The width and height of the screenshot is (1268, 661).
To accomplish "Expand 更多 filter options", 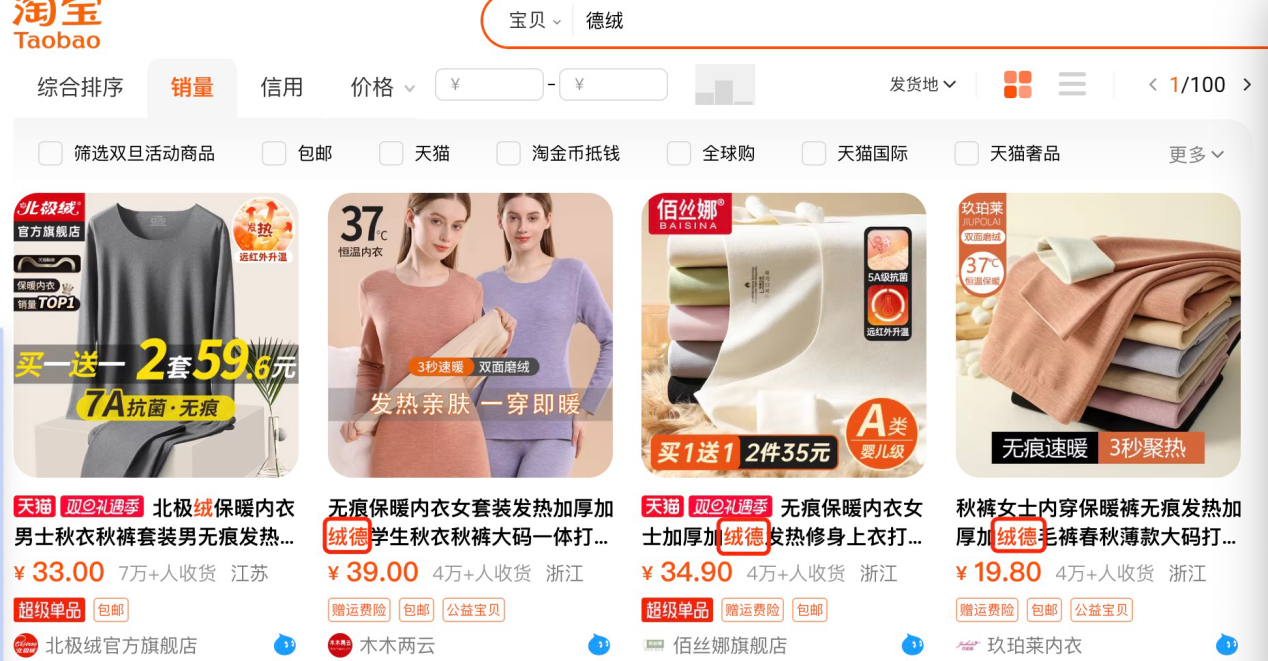I will pos(1196,154).
